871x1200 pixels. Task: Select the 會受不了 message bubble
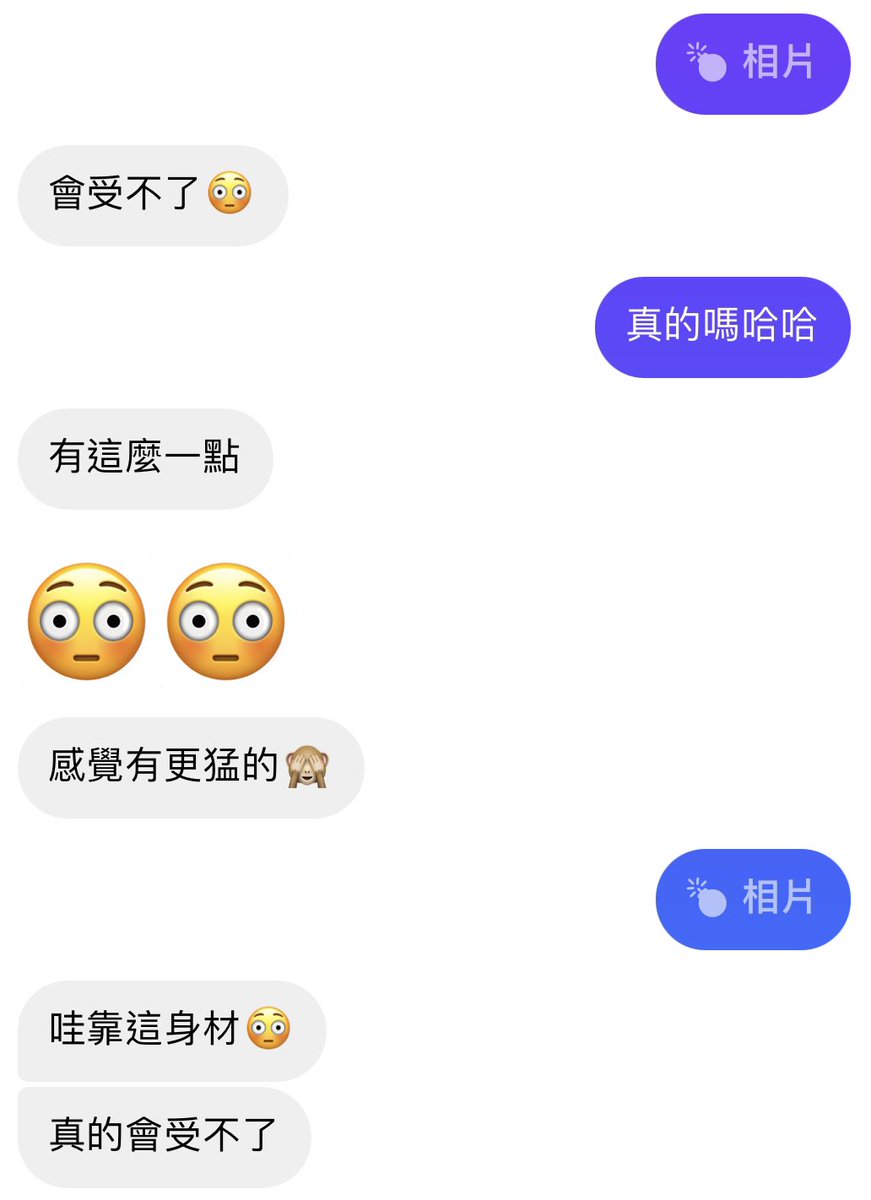pyautogui.click(x=152, y=196)
